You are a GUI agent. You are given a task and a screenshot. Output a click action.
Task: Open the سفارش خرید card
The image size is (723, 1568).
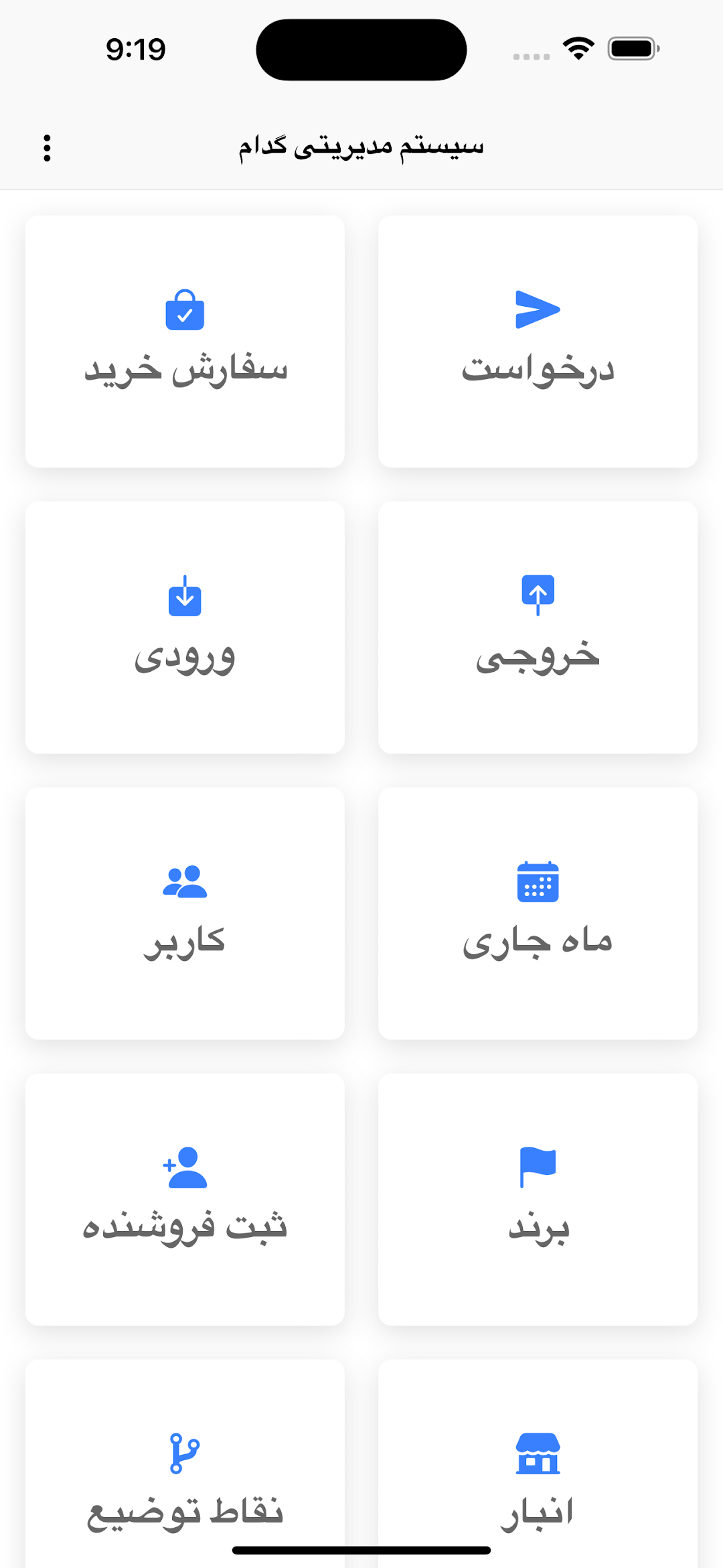pos(185,342)
